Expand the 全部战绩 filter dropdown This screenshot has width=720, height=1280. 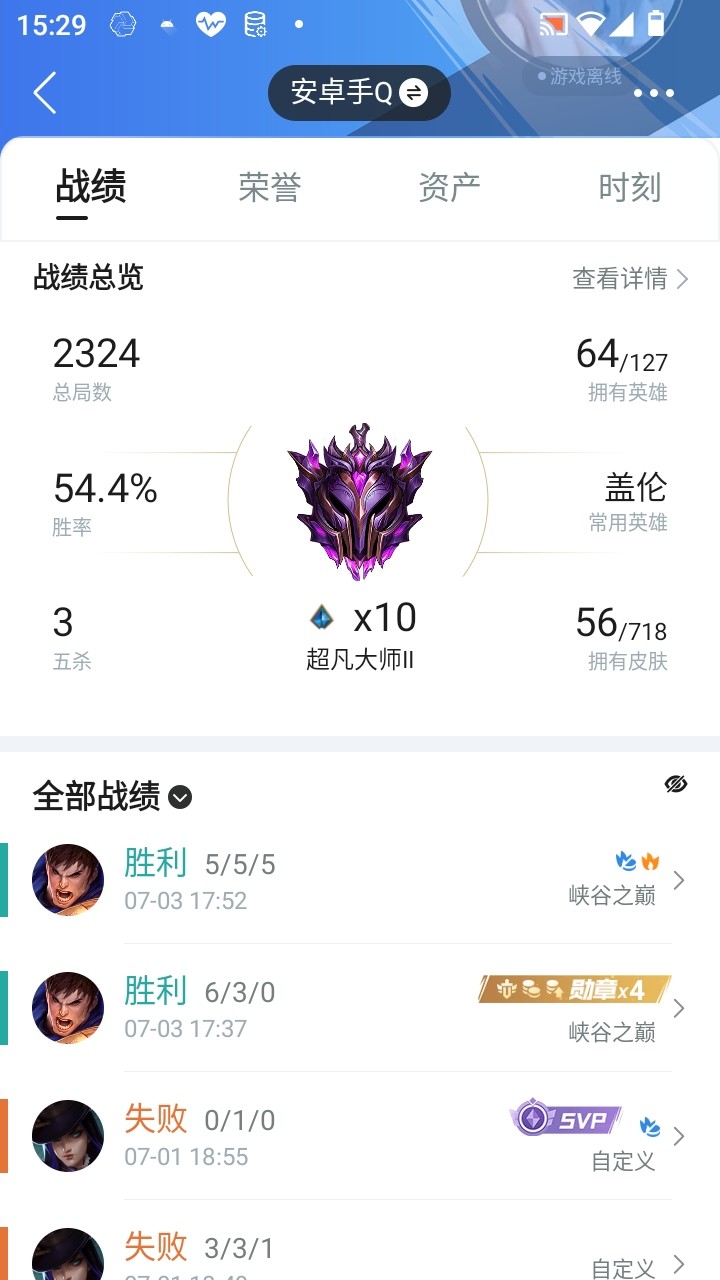click(x=180, y=797)
